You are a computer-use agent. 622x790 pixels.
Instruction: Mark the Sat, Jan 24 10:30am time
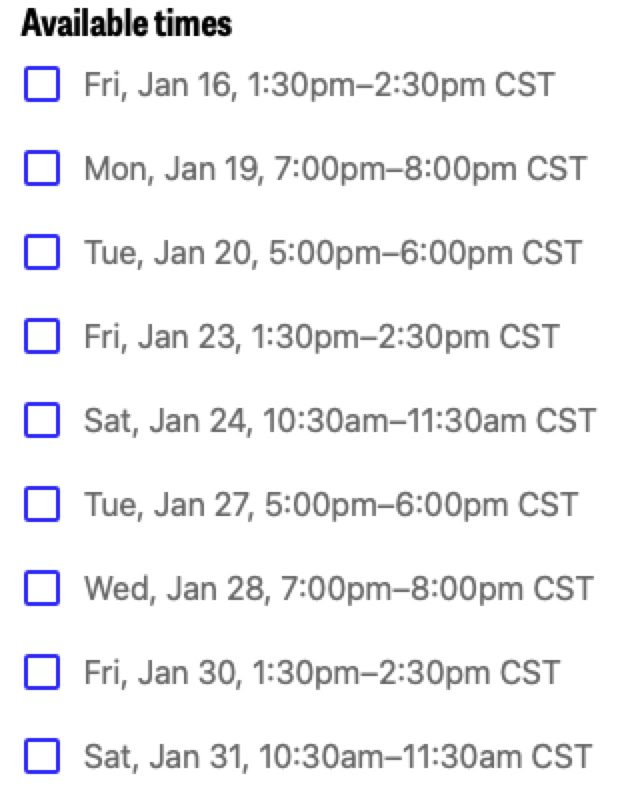pos(42,420)
